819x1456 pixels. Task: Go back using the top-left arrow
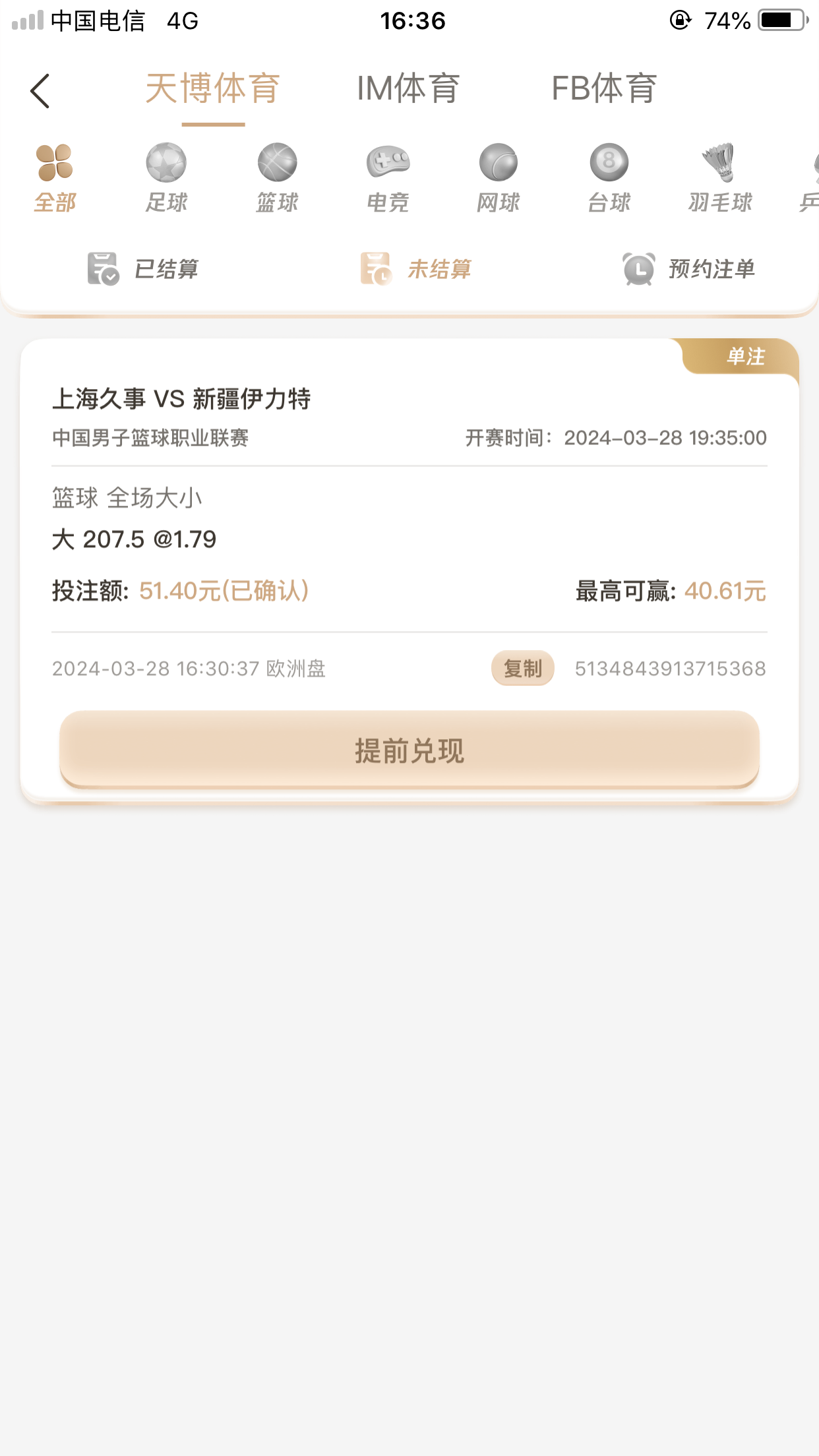click(x=40, y=90)
